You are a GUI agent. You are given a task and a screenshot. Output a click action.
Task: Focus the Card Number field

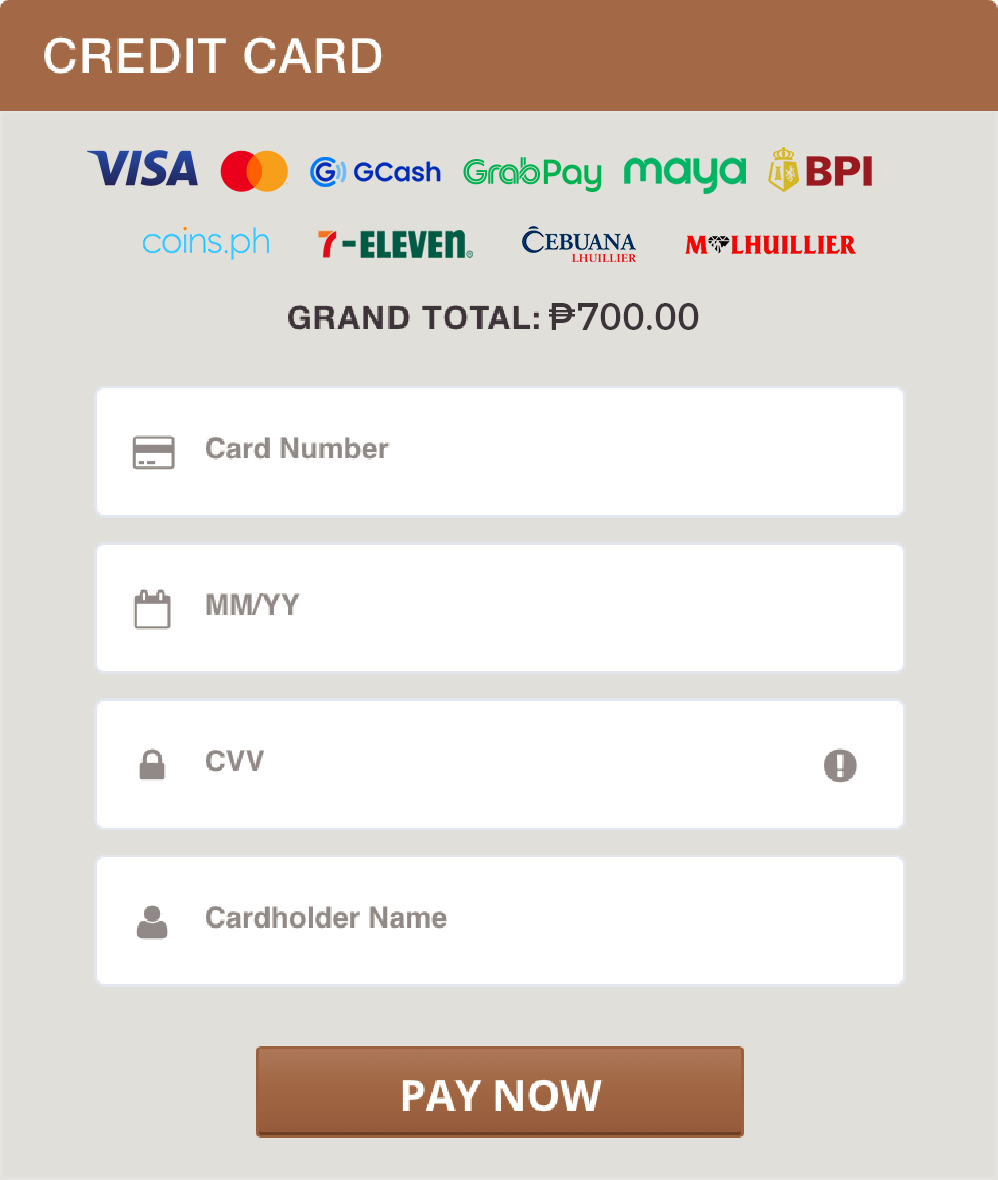tap(500, 451)
